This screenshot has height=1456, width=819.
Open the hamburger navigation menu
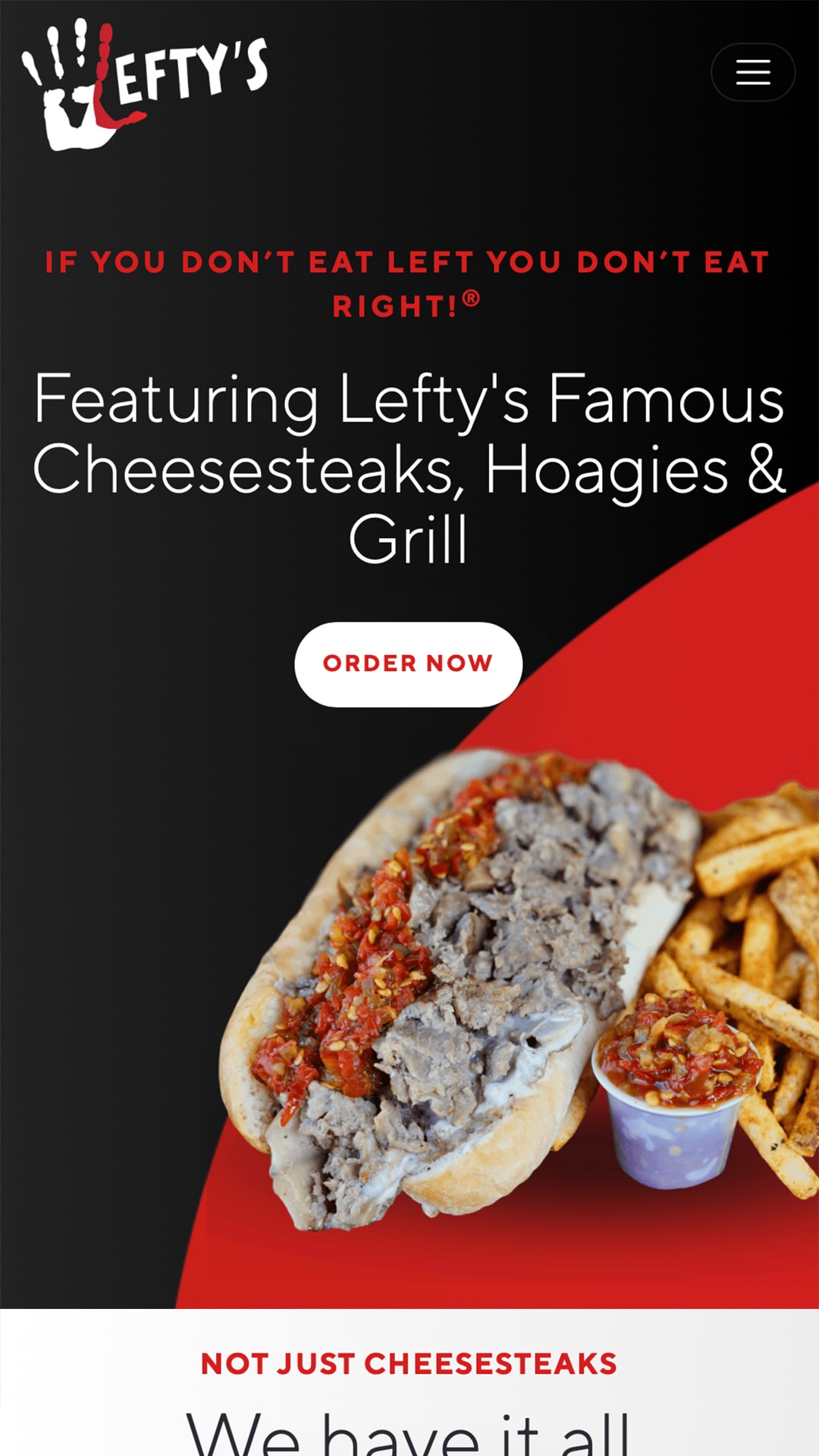(752, 73)
